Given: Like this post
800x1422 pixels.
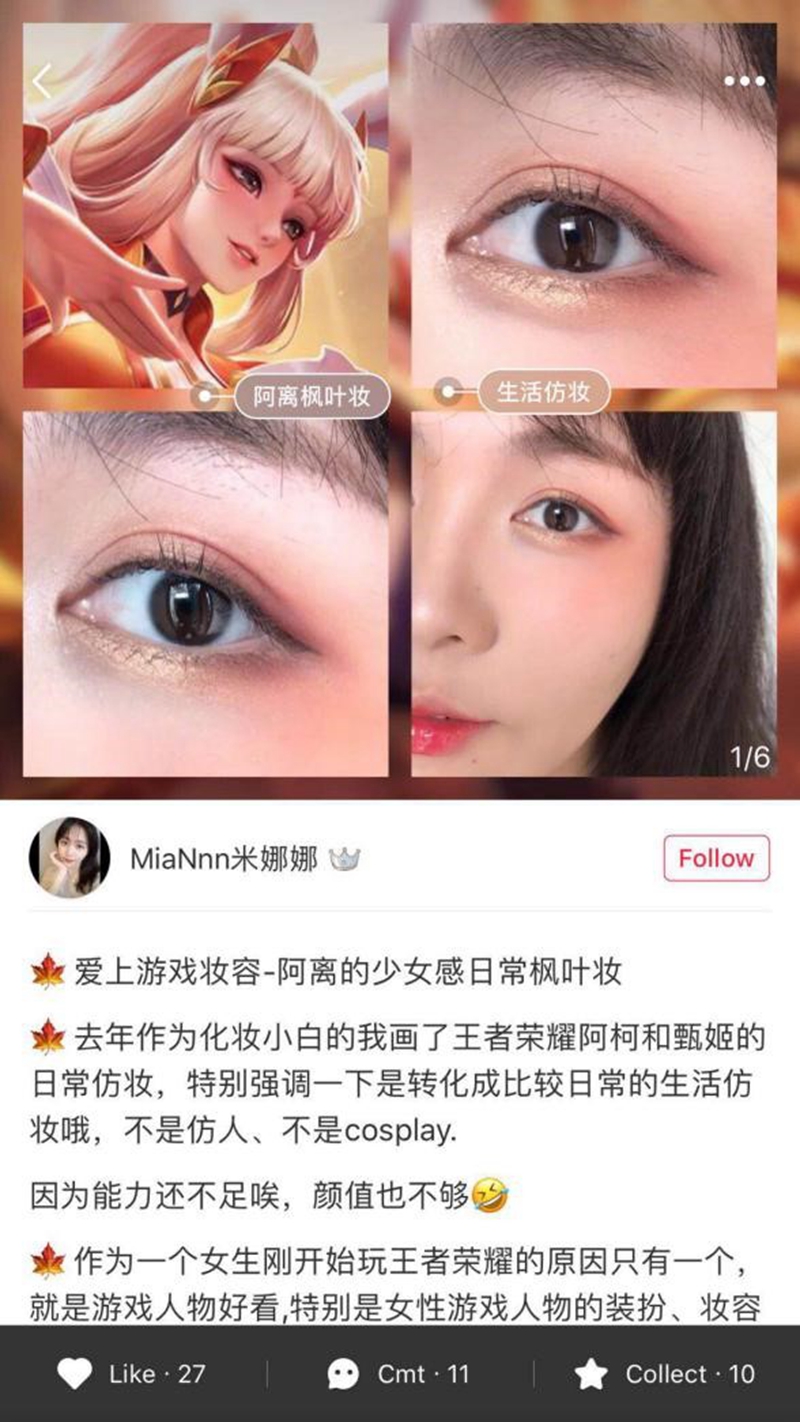Looking at the screenshot, I should pos(131,1374).
